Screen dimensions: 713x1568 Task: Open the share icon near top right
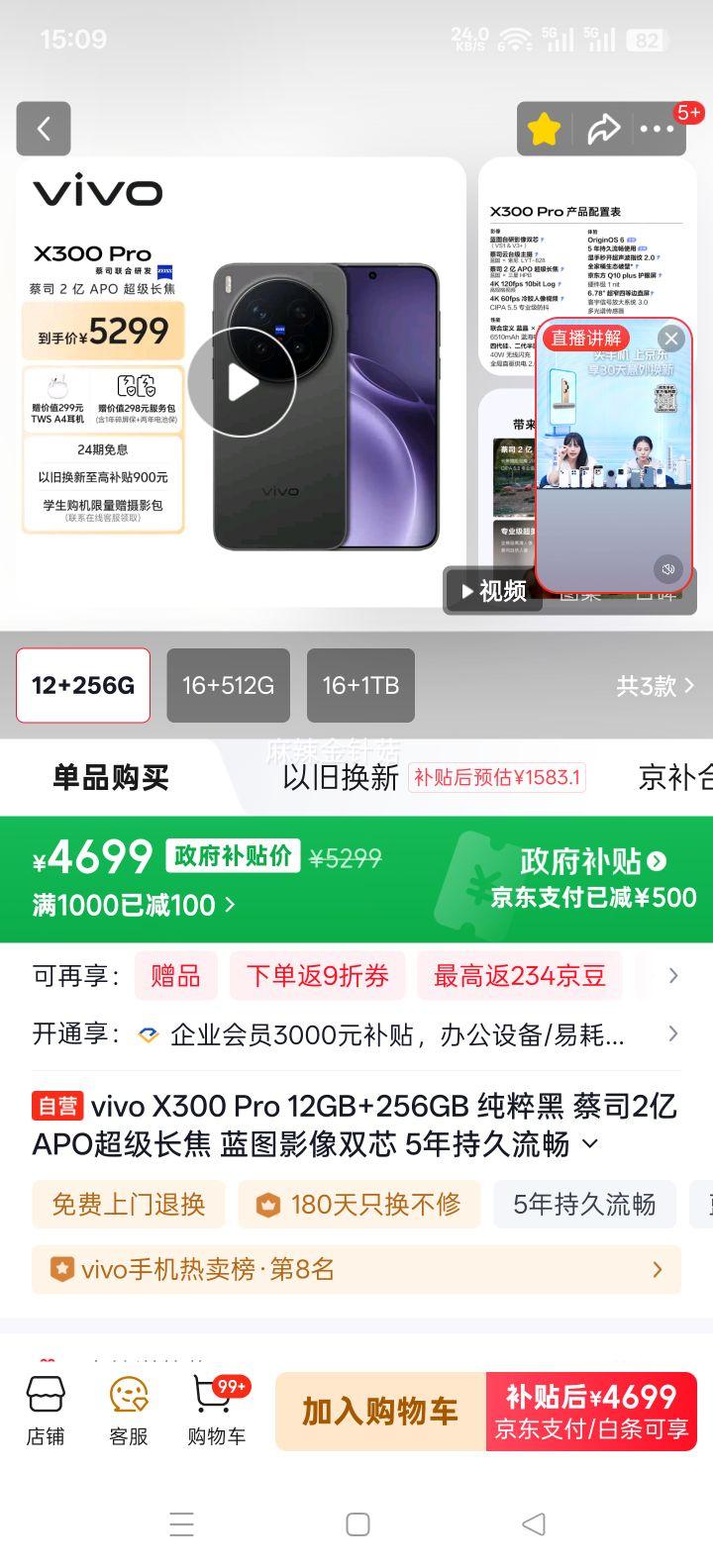click(x=606, y=129)
